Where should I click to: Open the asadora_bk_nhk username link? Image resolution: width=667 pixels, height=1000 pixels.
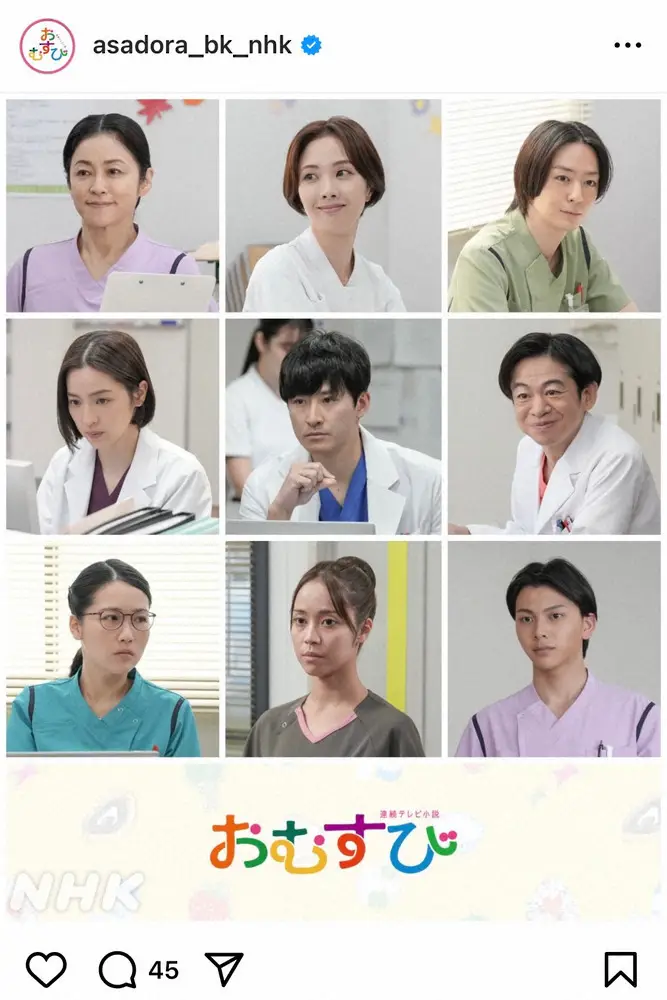click(x=192, y=46)
